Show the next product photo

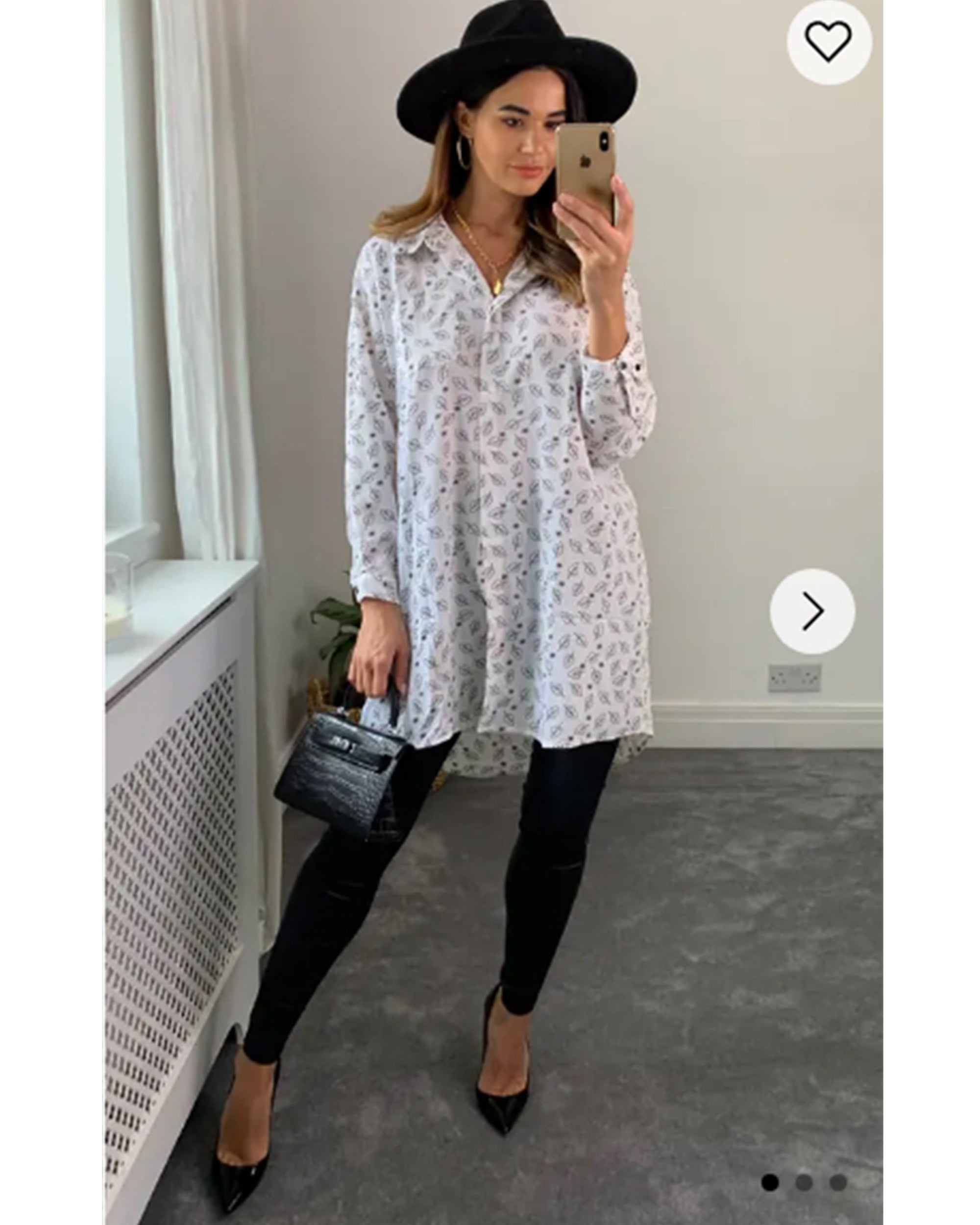coord(812,611)
